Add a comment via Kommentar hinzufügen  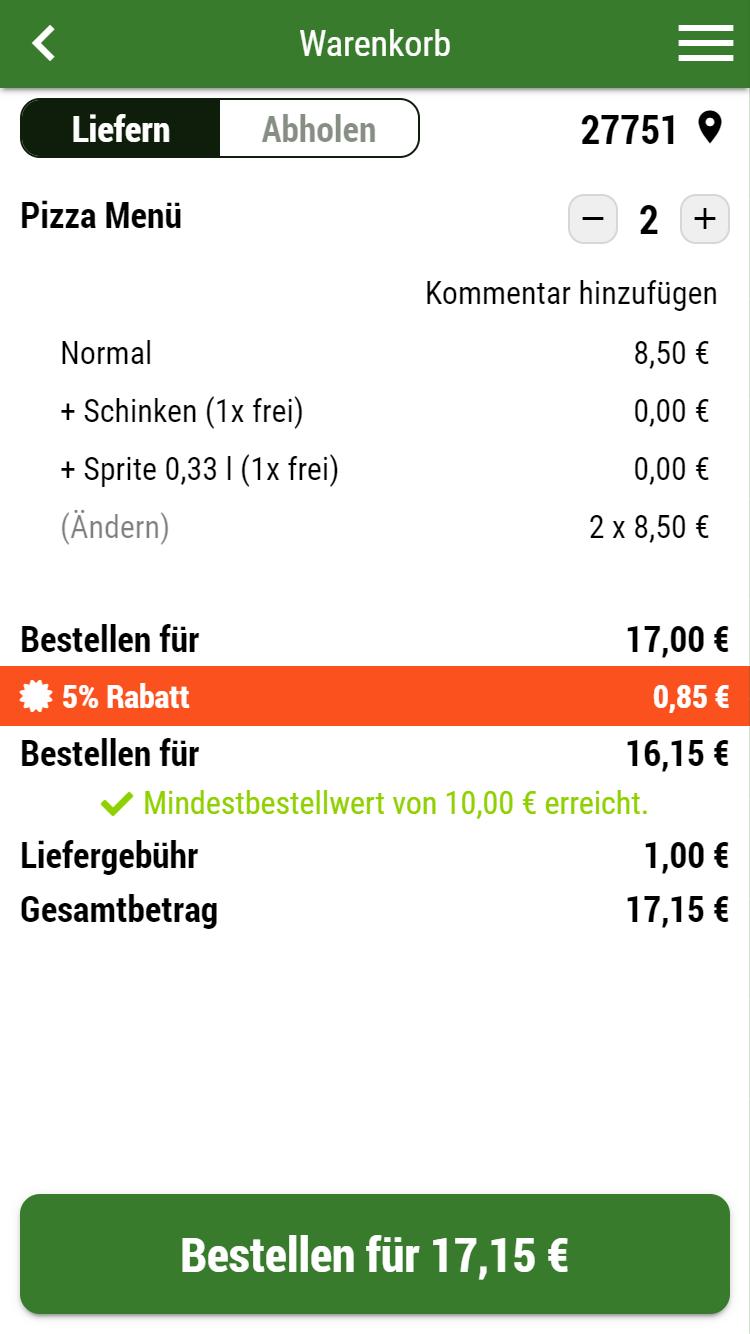tap(571, 294)
